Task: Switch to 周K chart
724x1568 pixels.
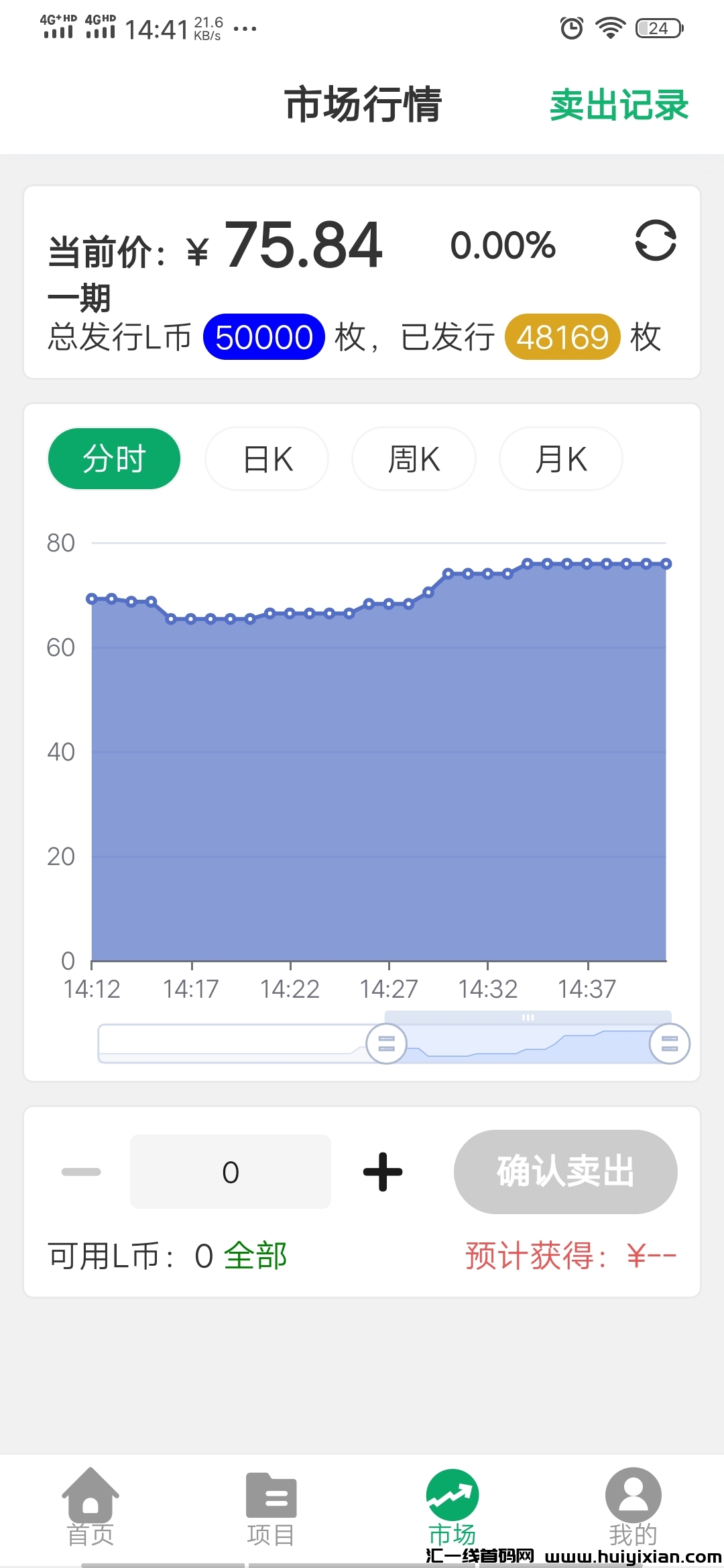Action: 414,459
